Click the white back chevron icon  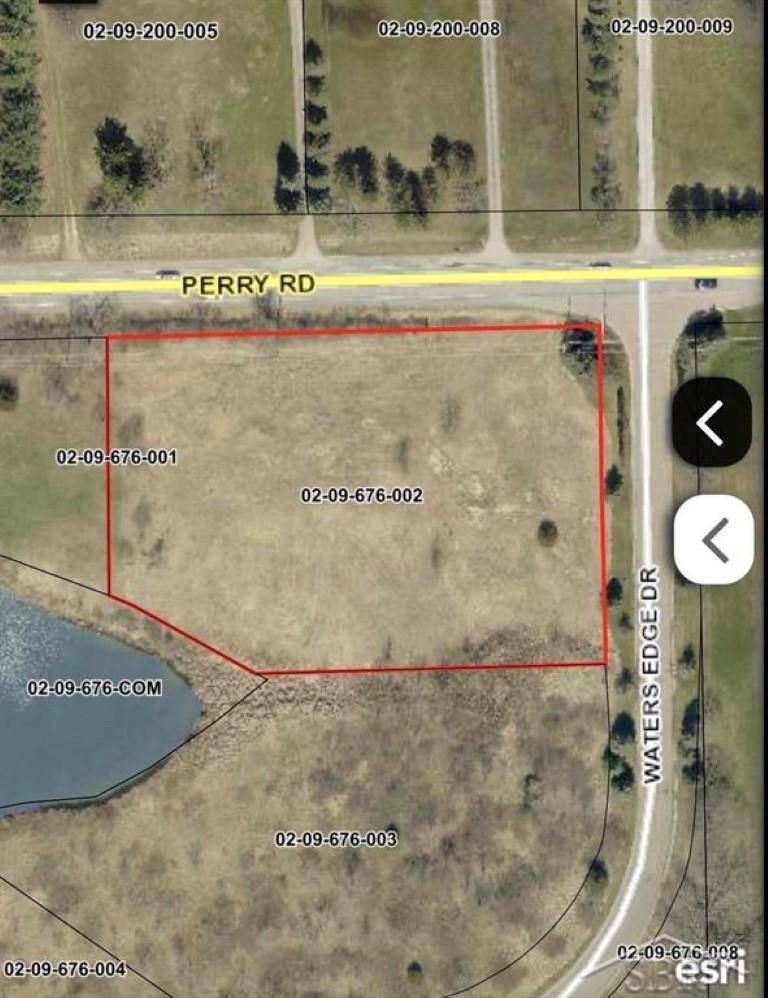point(711,541)
